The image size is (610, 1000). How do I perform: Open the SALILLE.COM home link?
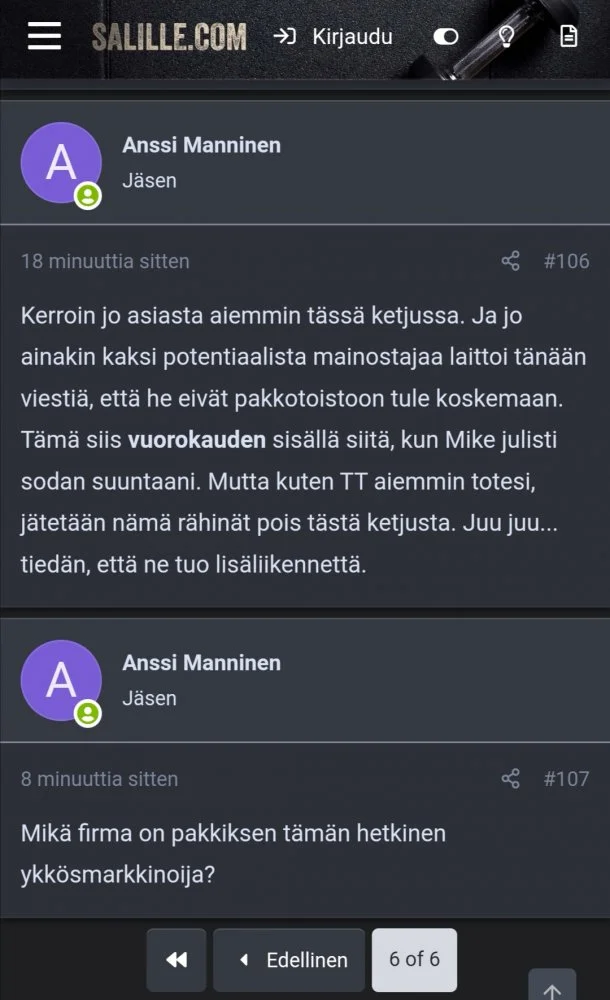pos(169,38)
